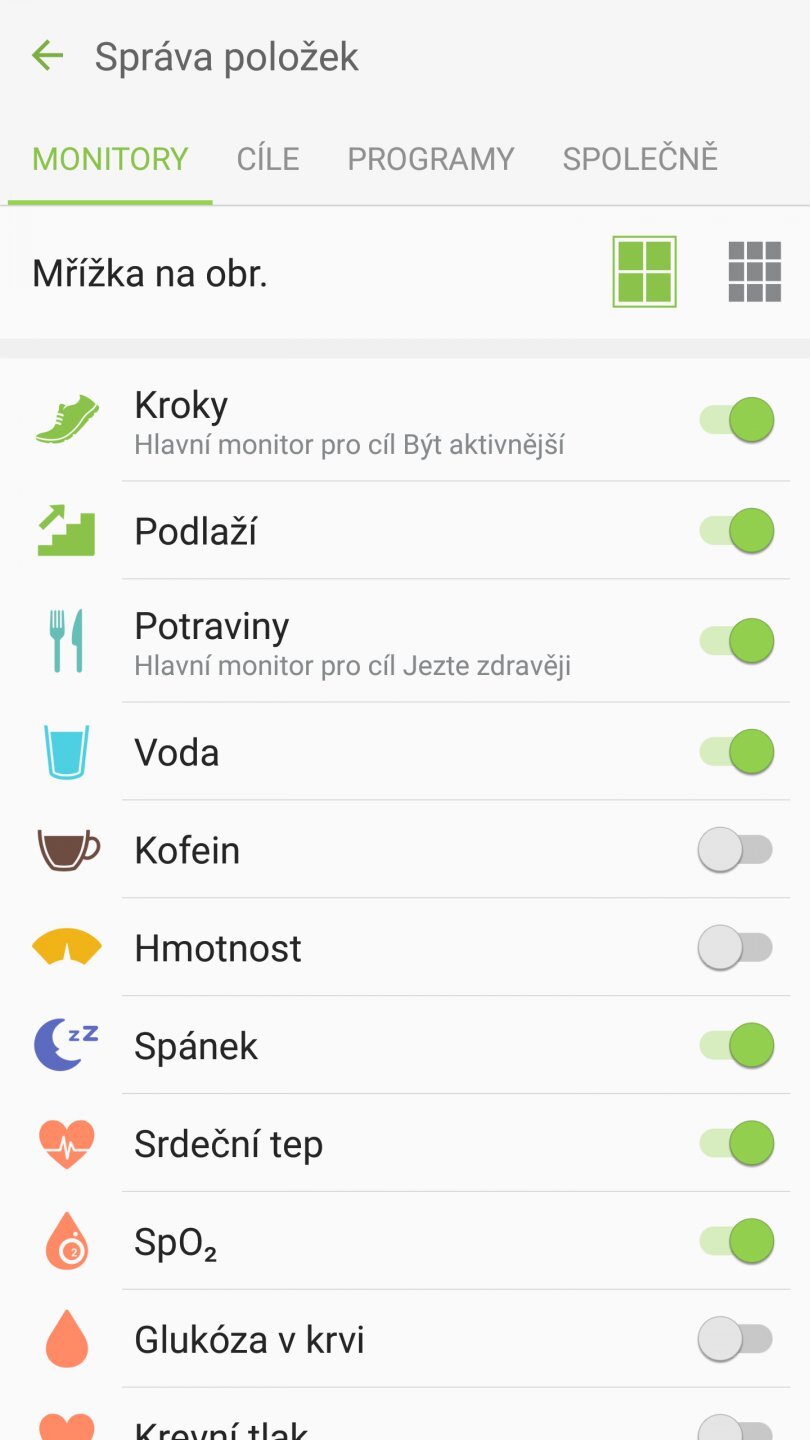Toggle the SpO₂ monitor off
Image resolution: width=810 pixels, height=1440 pixels.
coord(736,1242)
